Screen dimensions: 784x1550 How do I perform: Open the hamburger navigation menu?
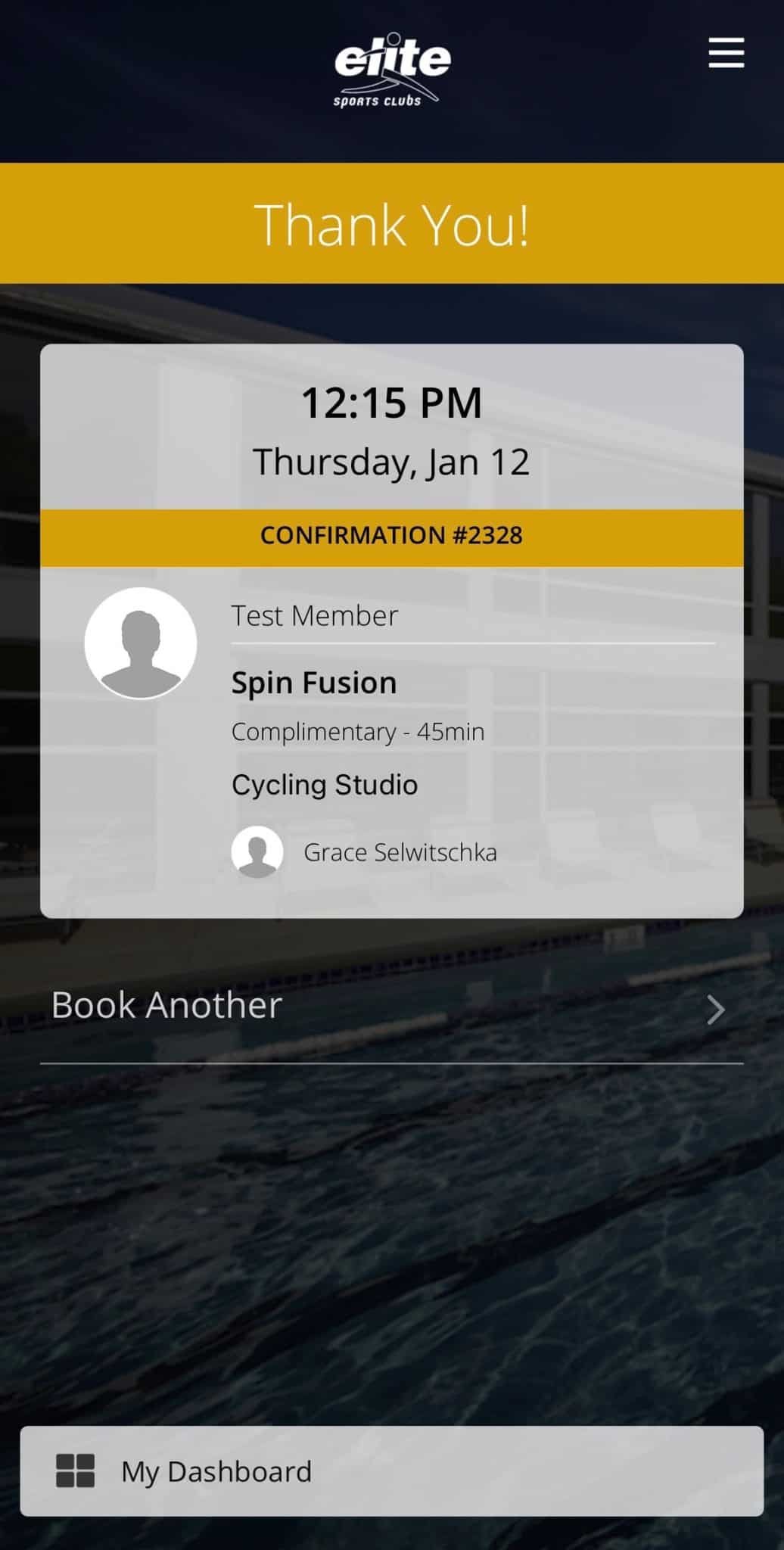(725, 54)
